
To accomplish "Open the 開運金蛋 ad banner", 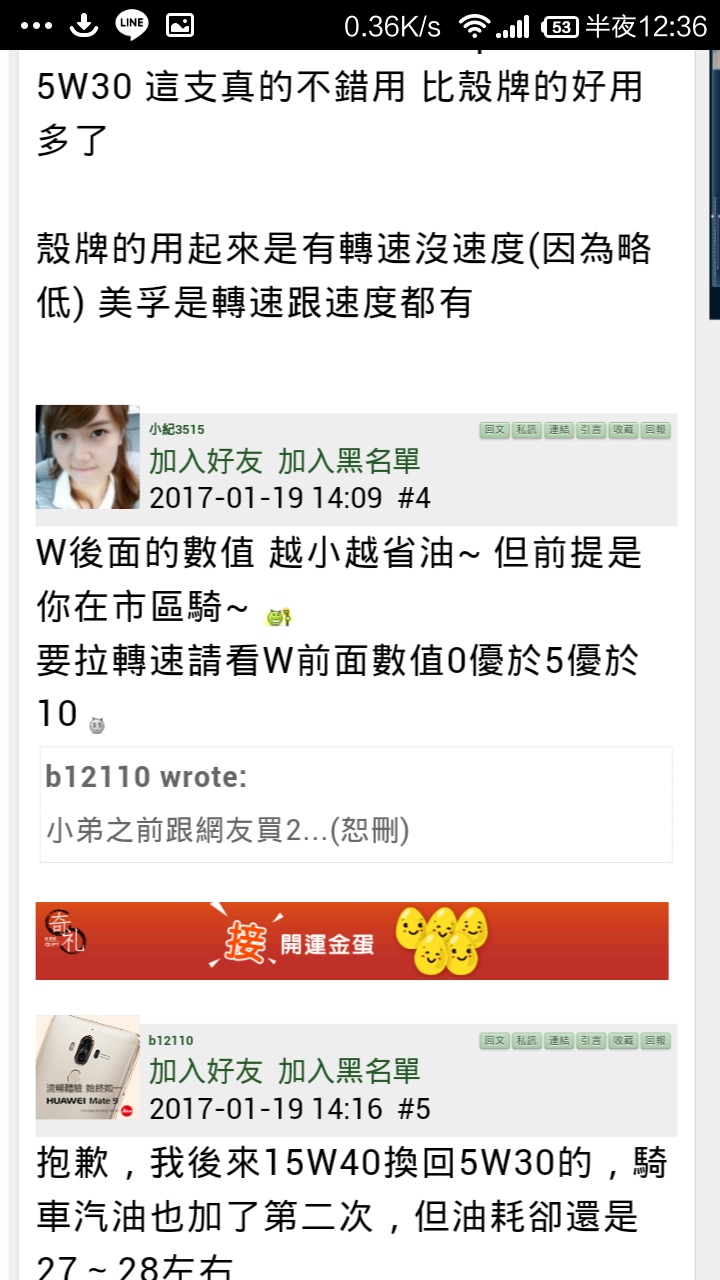I will click(352, 940).
